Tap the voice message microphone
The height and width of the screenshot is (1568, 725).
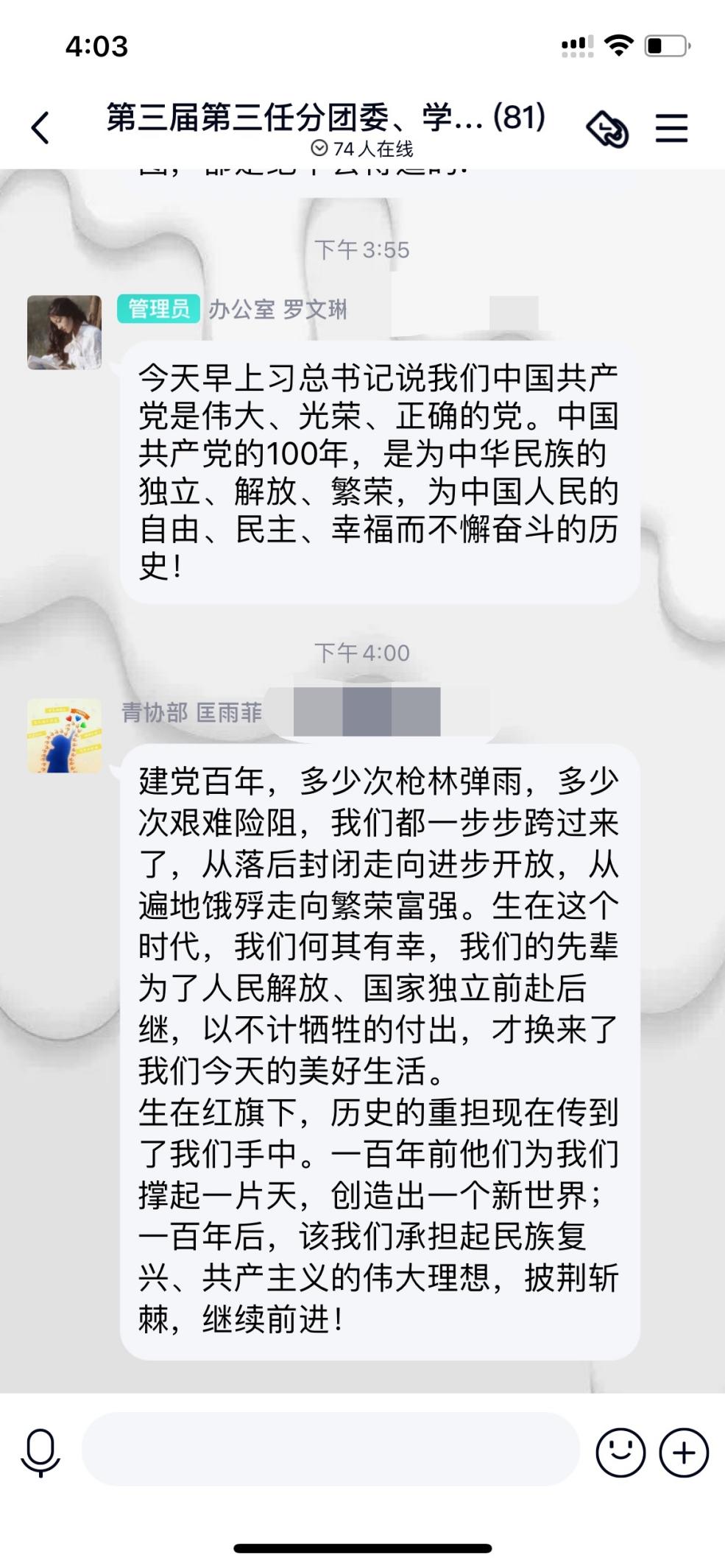point(40,1452)
